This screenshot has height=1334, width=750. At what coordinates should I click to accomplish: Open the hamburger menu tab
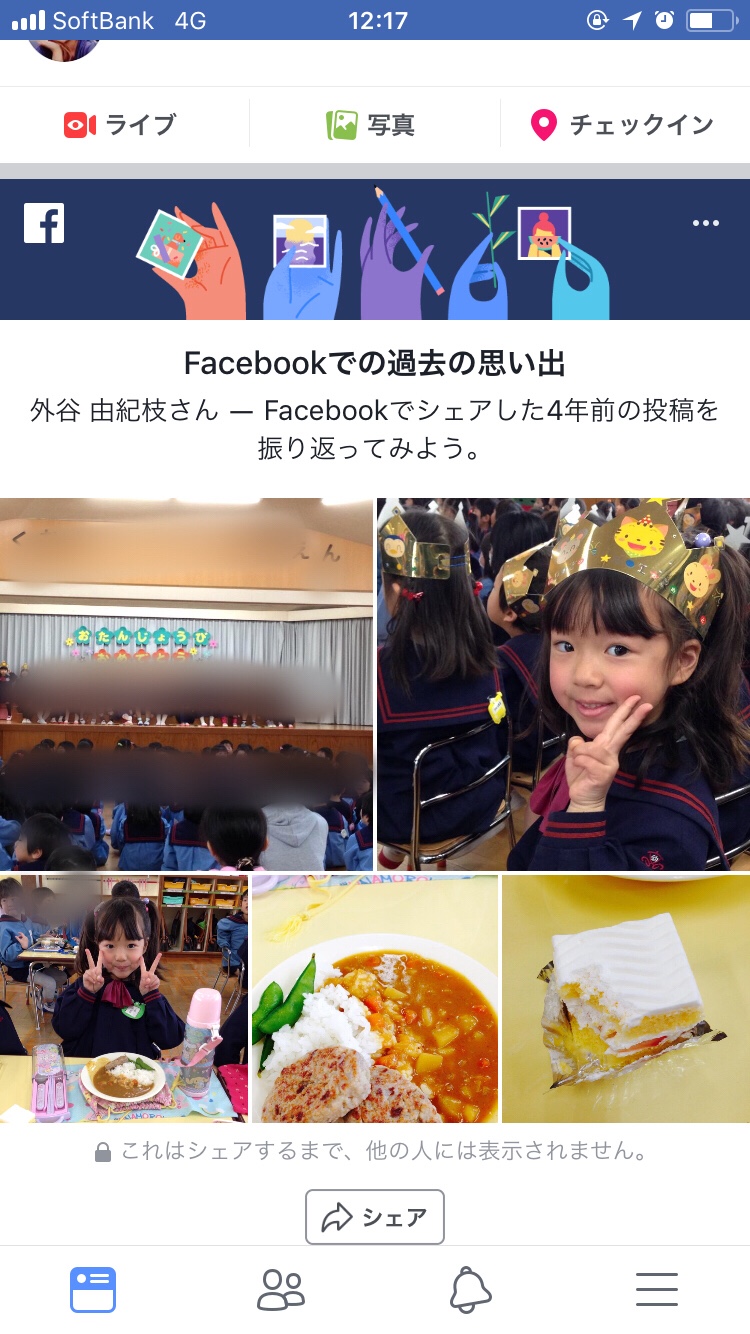point(657,1290)
